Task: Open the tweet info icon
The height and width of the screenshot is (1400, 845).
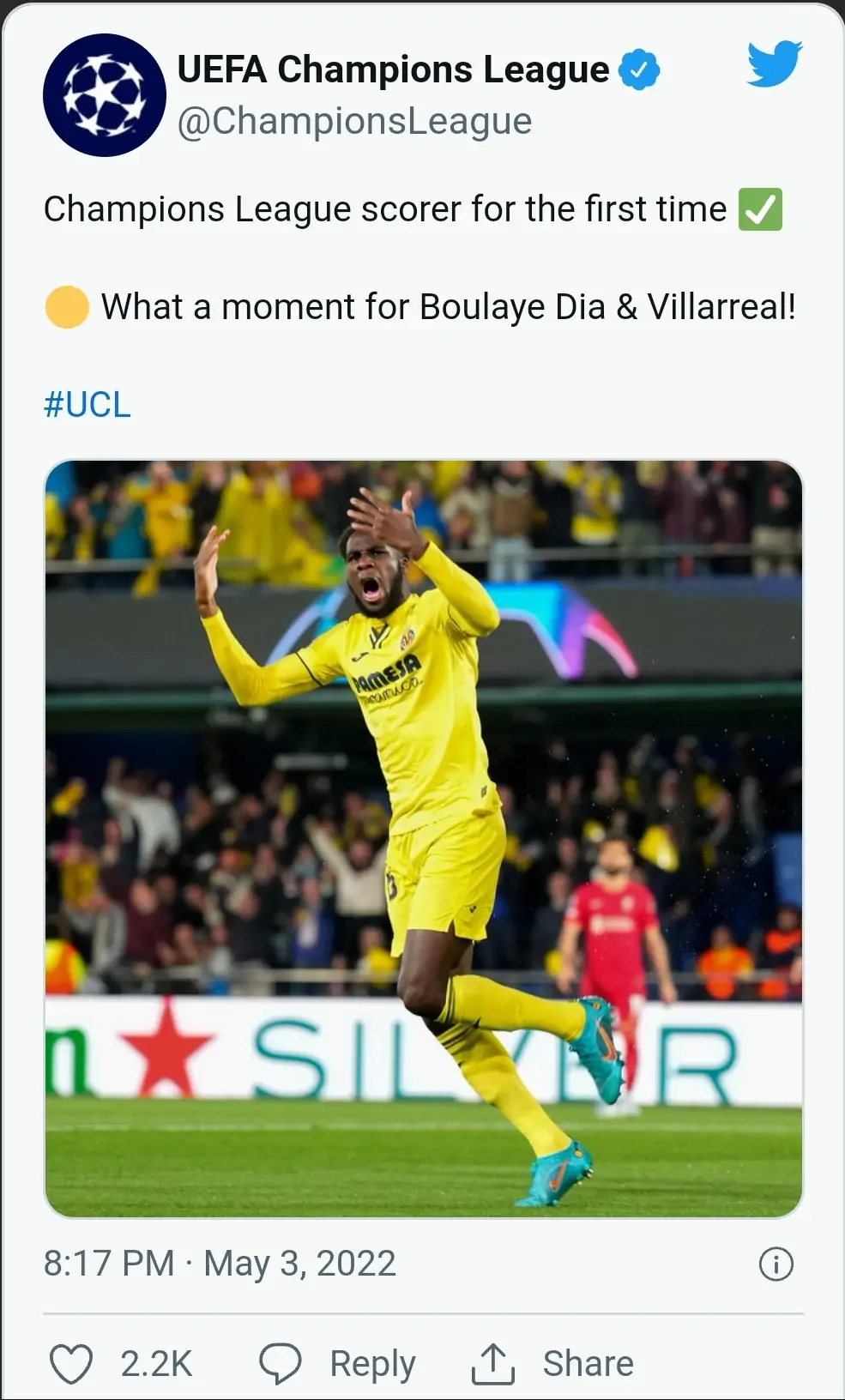Action: (776, 1264)
